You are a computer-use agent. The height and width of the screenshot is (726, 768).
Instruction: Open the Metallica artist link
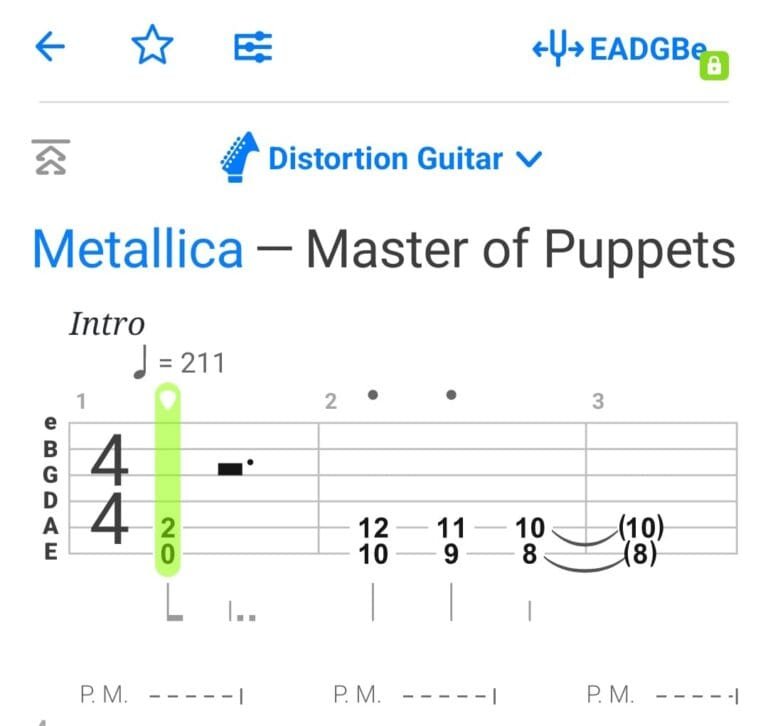pos(138,248)
